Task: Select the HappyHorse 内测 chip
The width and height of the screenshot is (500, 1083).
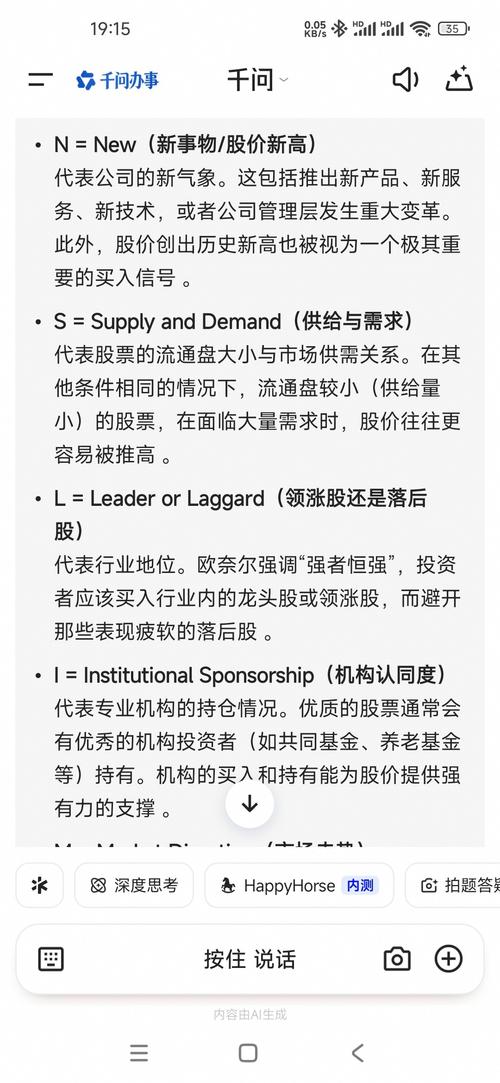Action: (299, 885)
